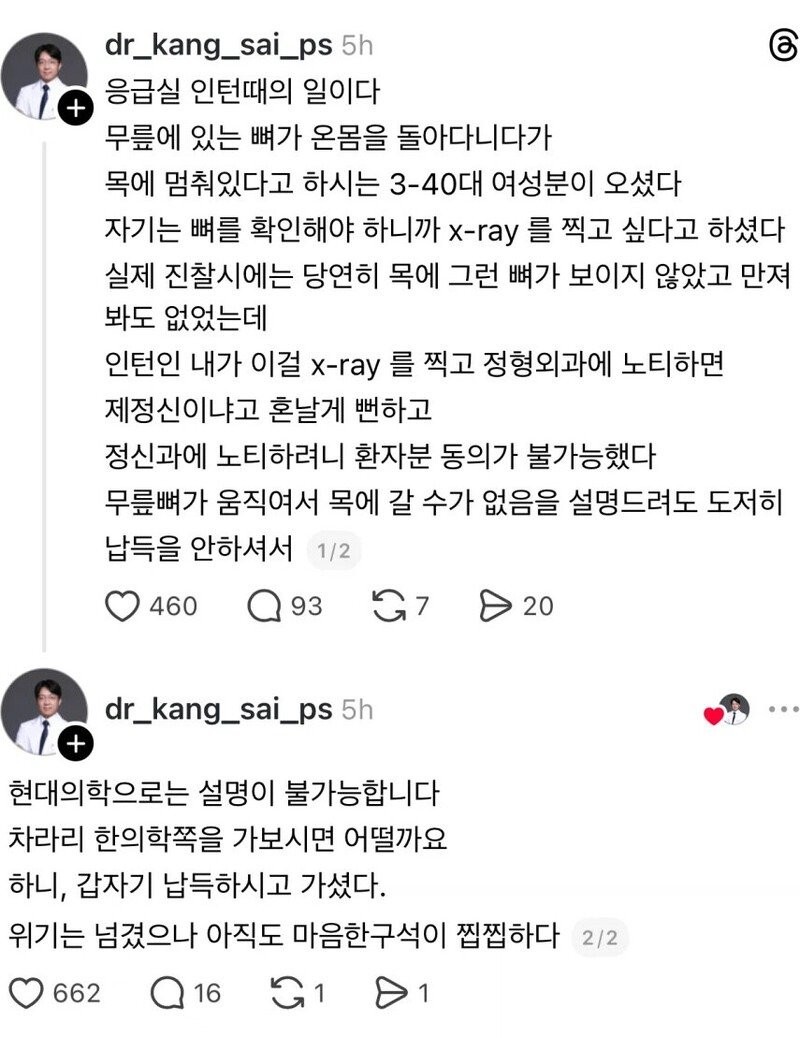Image resolution: width=800 pixels, height=1038 pixels.
Task: Open the dr_kang_sai_ps username on the first post
Action: tap(217, 45)
